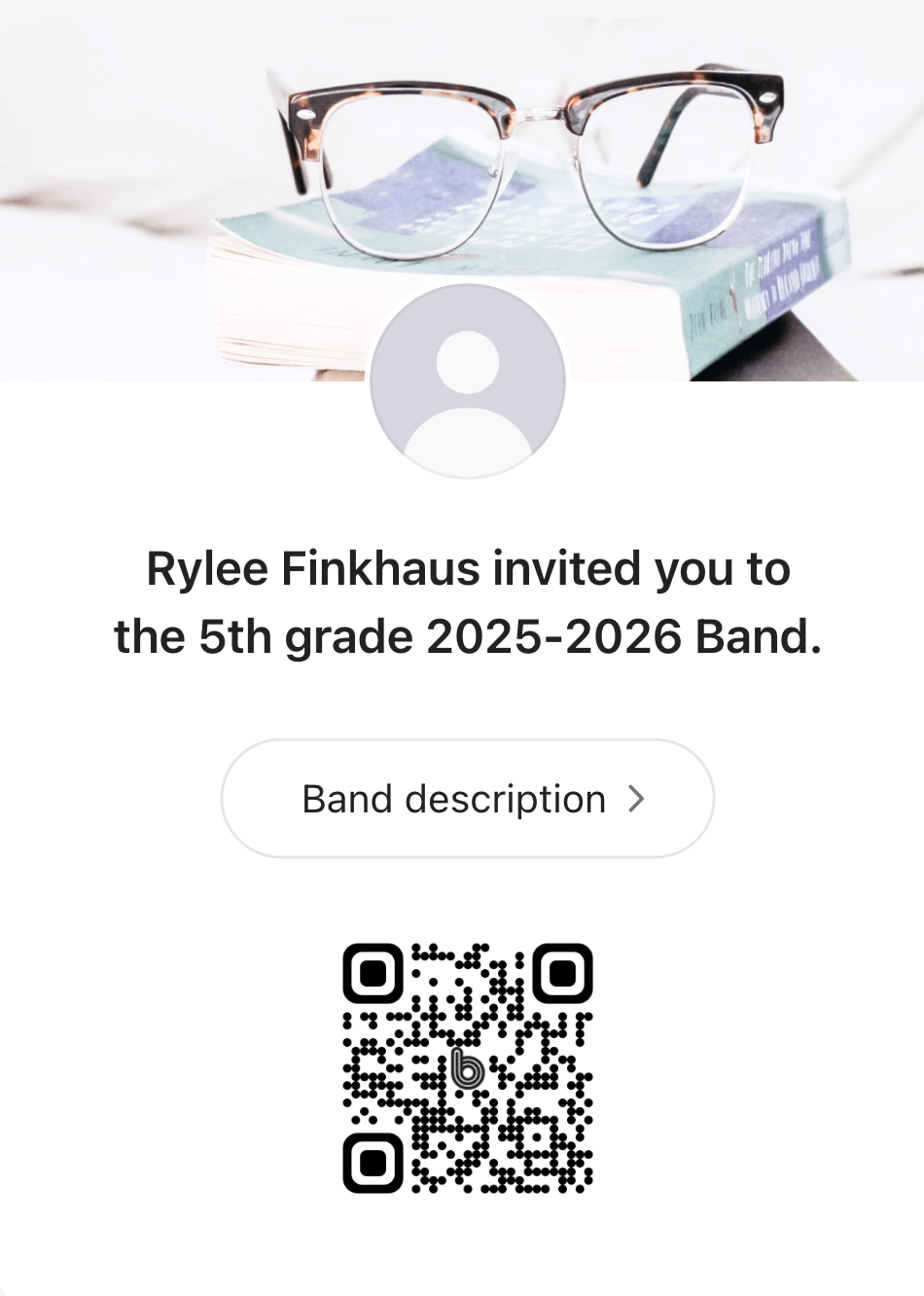The height and width of the screenshot is (1296, 924).
Task: Open the Band description
Action: (468, 799)
